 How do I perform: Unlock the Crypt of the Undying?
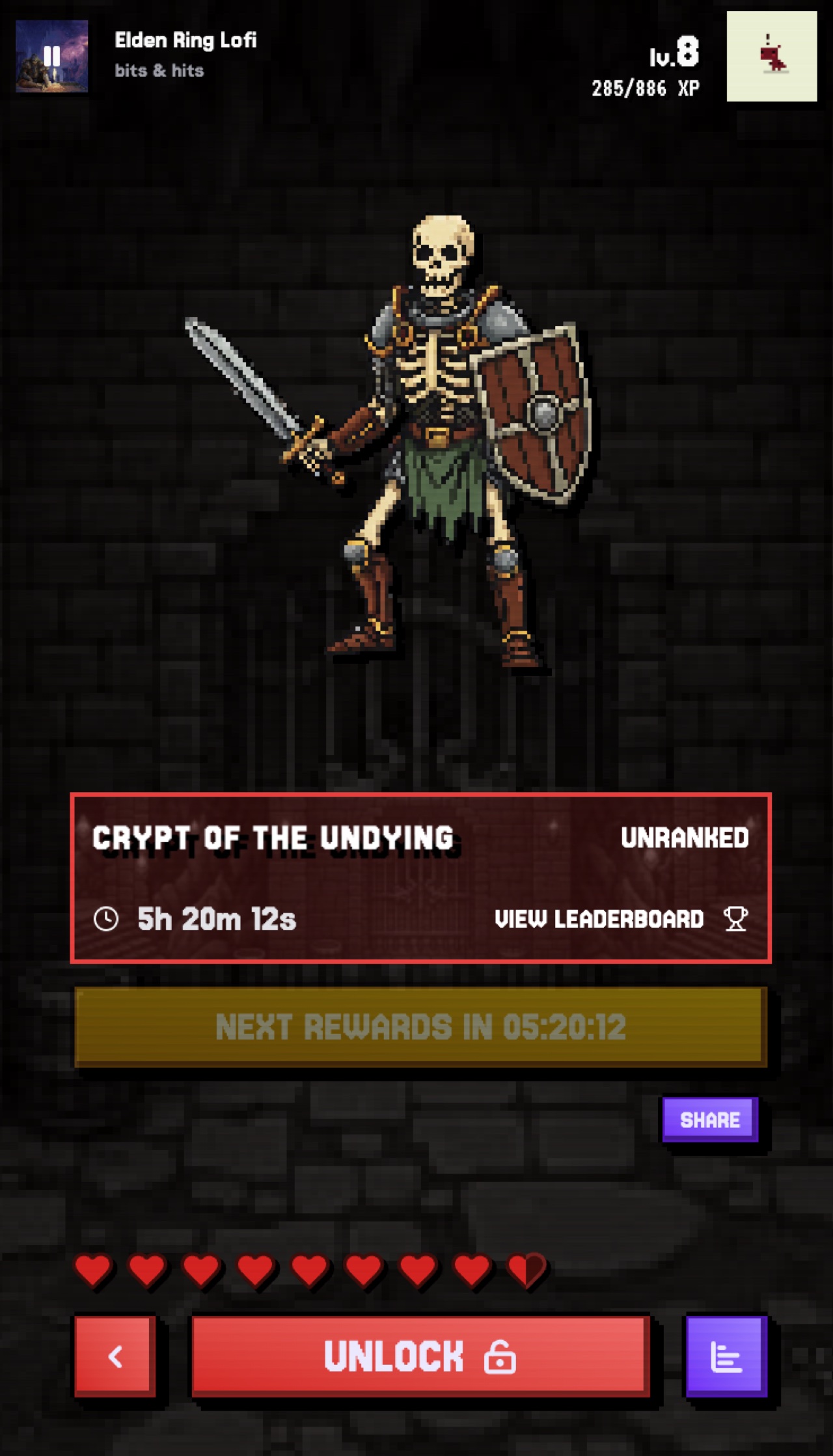coord(420,1356)
